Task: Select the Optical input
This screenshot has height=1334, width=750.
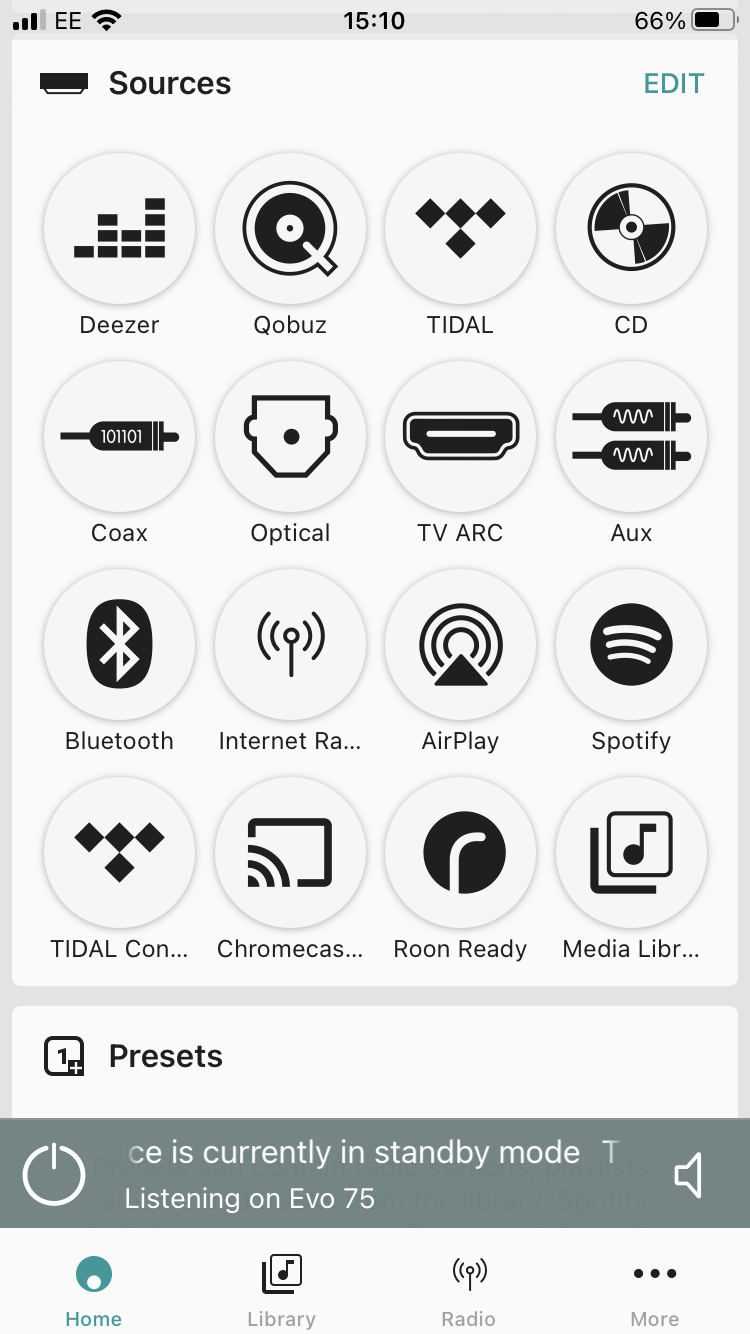Action: (x=290, y=437)
